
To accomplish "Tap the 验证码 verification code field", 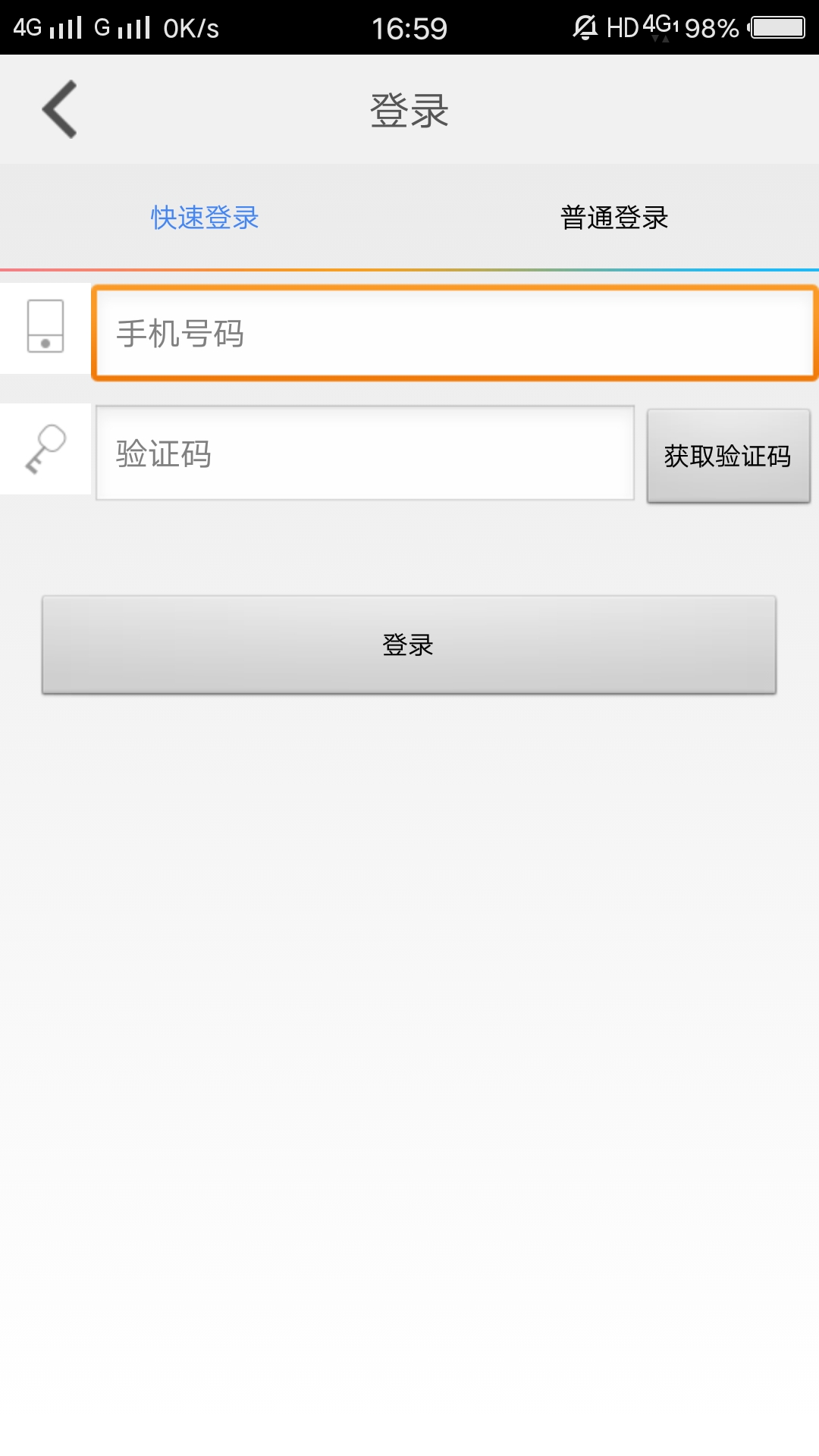I will (x=364, y=453).
